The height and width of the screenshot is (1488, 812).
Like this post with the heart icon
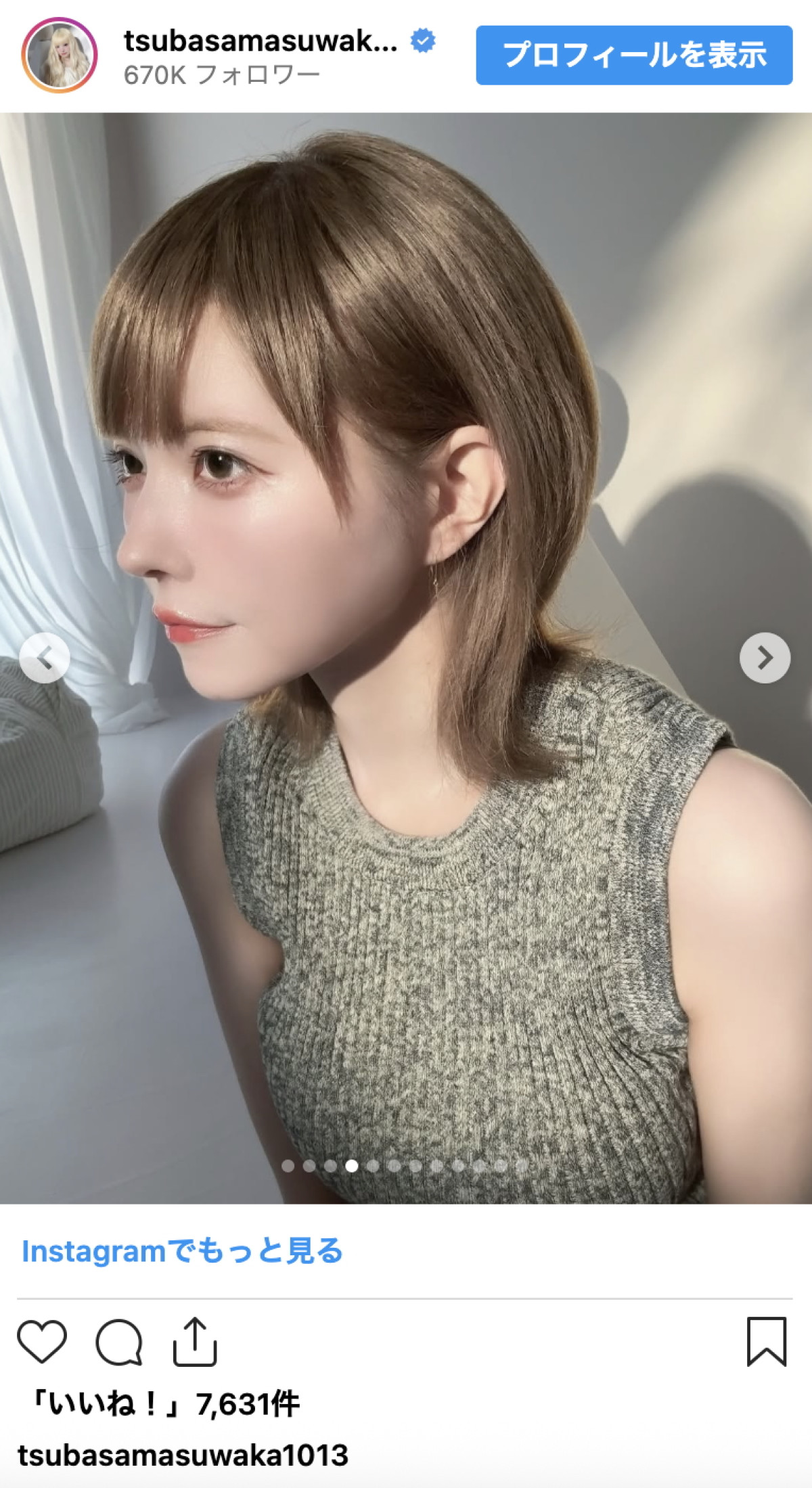42,1341
